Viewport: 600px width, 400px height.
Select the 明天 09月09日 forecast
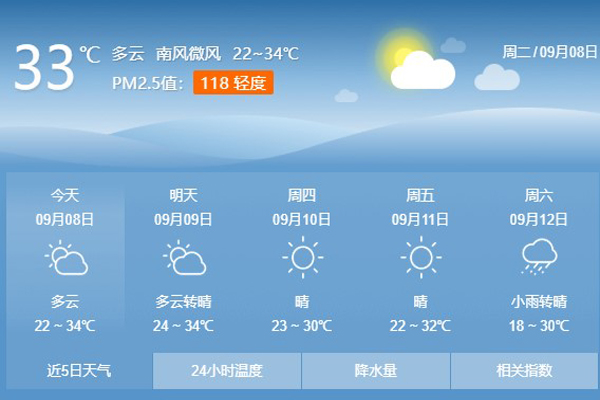[183, 260]
